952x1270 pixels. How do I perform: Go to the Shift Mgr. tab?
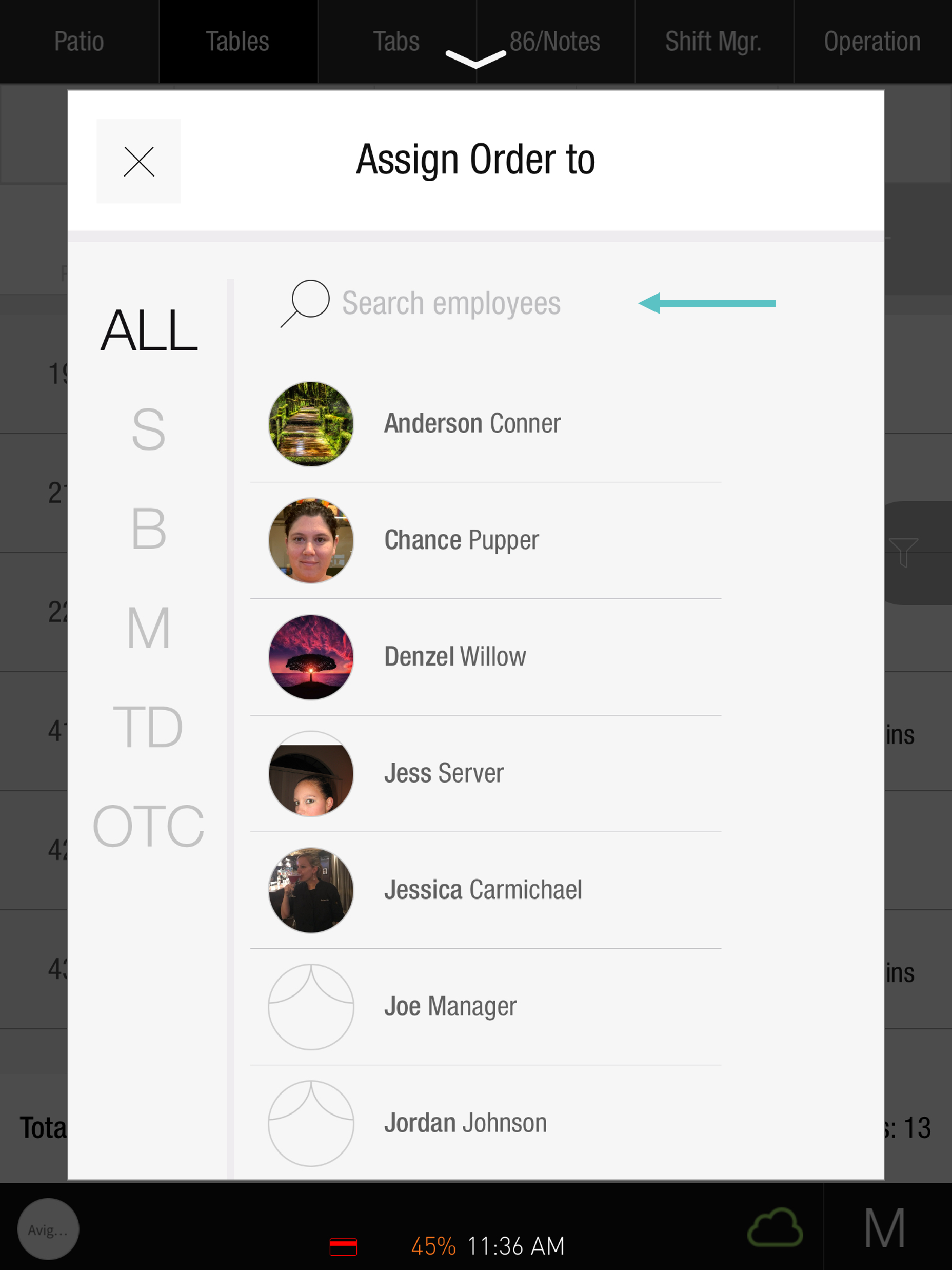click(x=713, y=42)
